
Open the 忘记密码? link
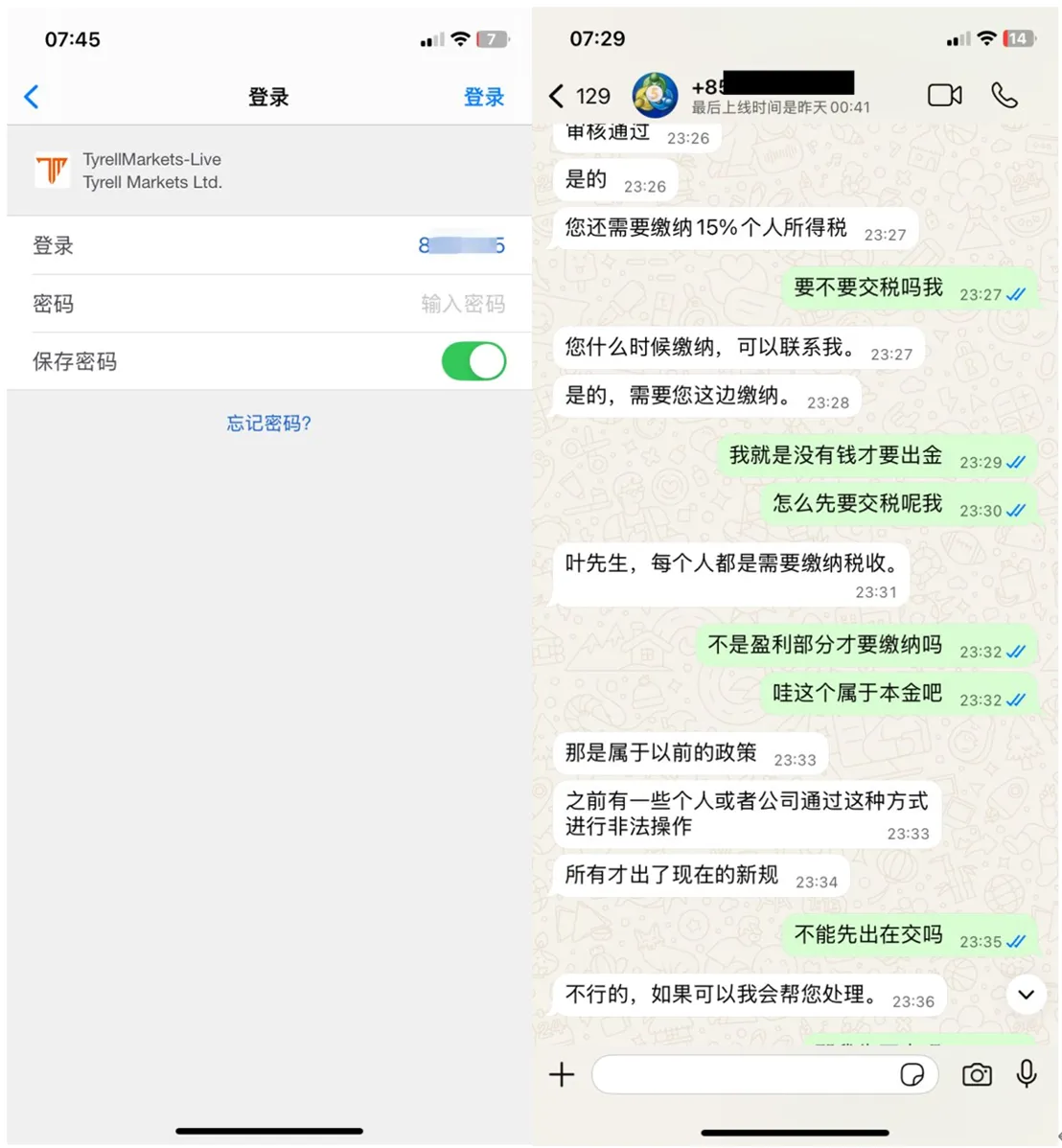coord(268,424)
